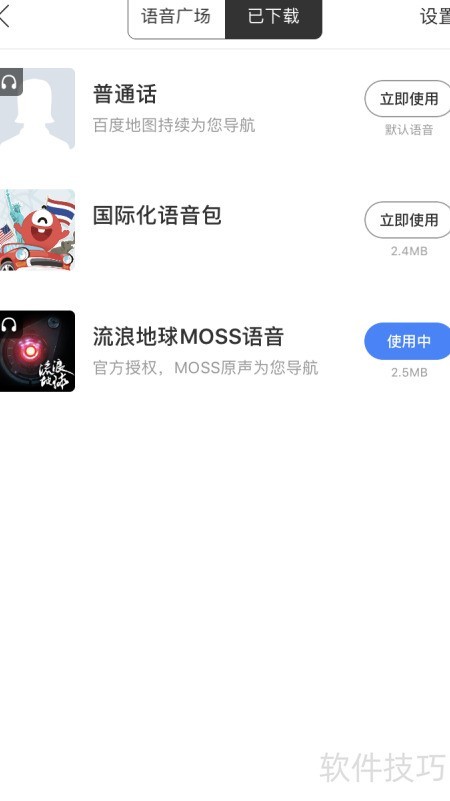450x801 pixels.
Task: Open the 国际化语音包 thumbnail
Action: tap(37, 230)
